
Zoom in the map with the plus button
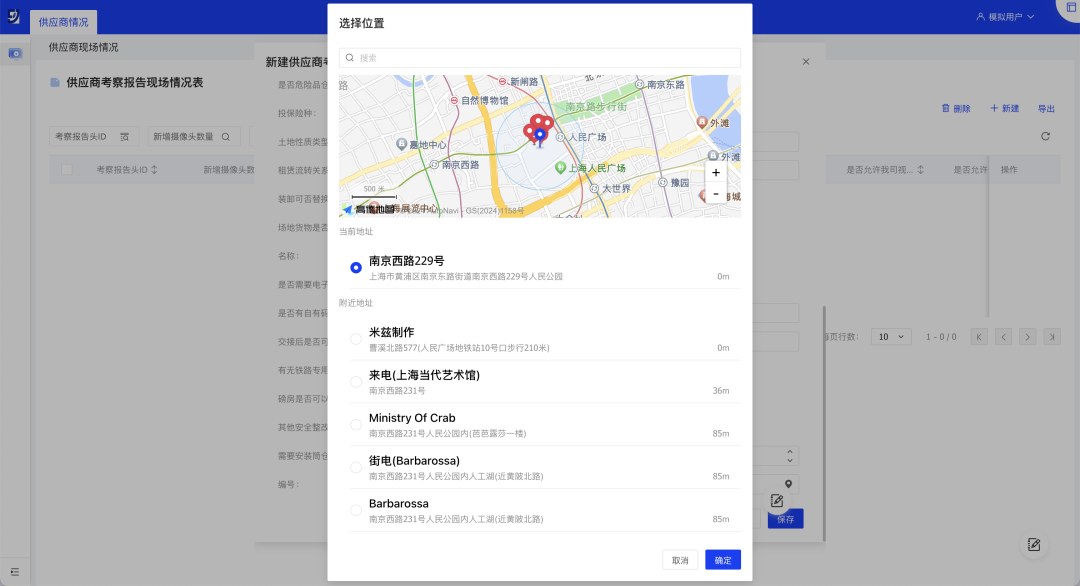click(716, 172)
